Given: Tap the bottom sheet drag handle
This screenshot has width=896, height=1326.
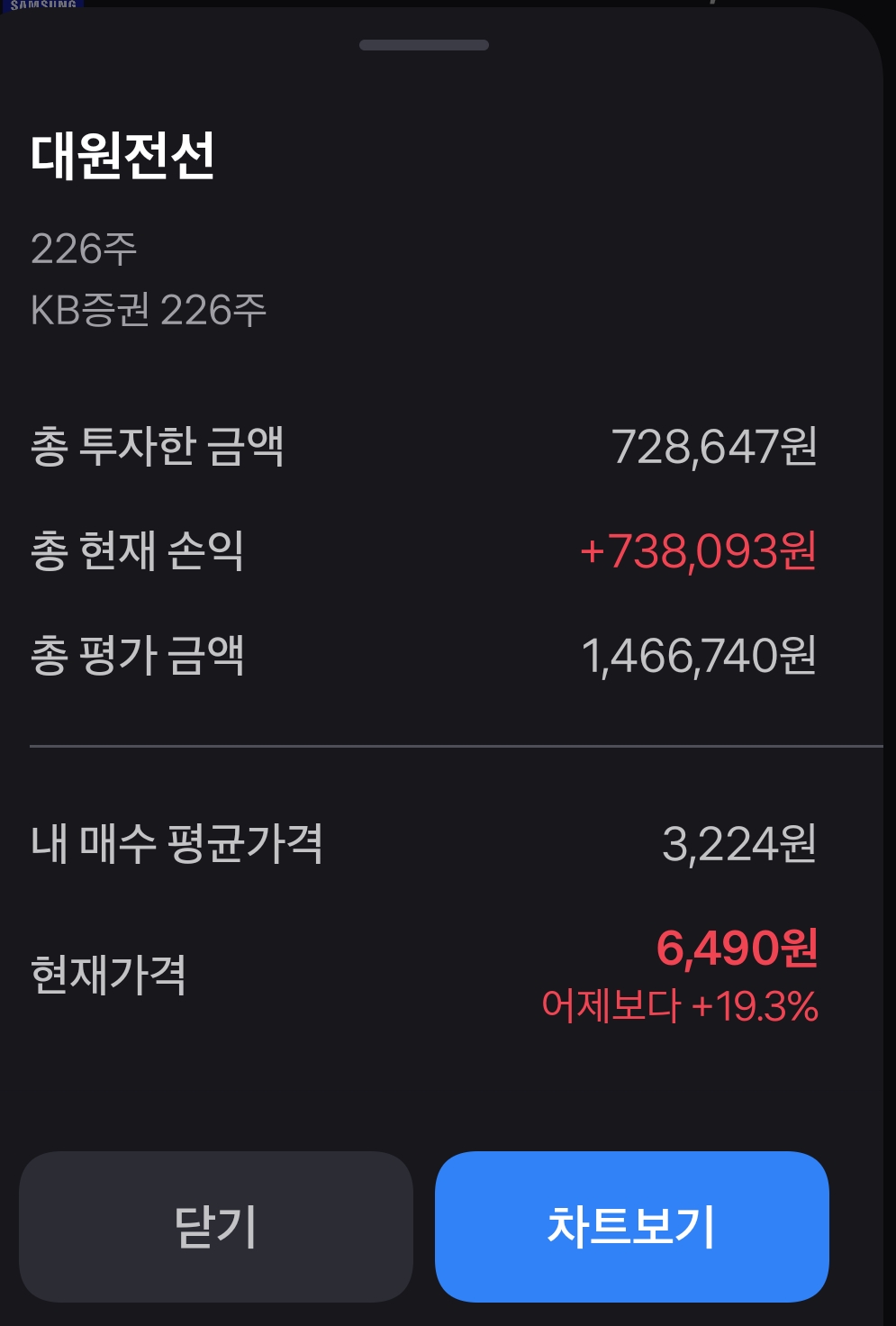Looking at the screenshot, I should pos(423,45).
